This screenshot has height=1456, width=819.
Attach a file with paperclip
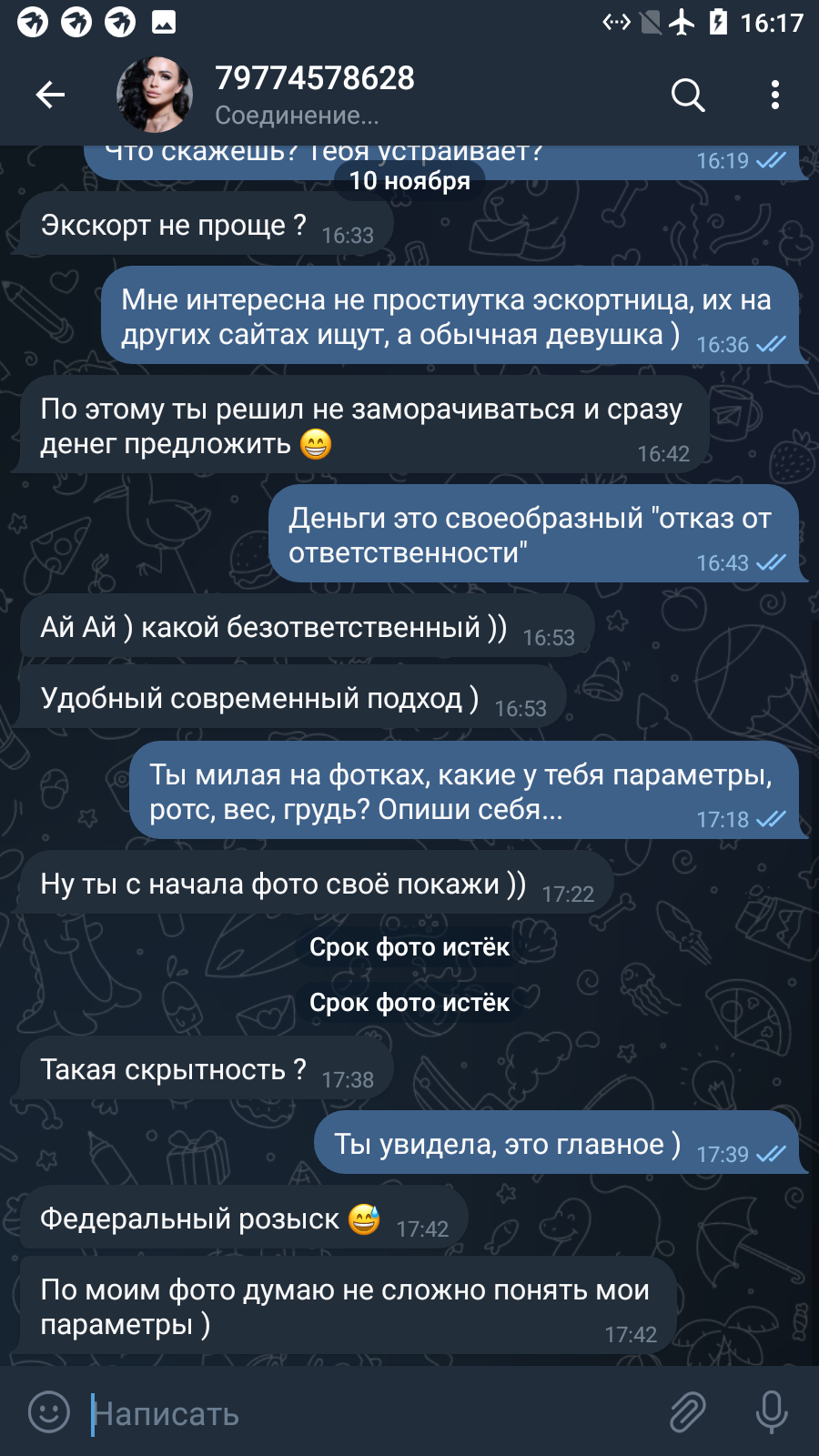[x=688, y=1412]
